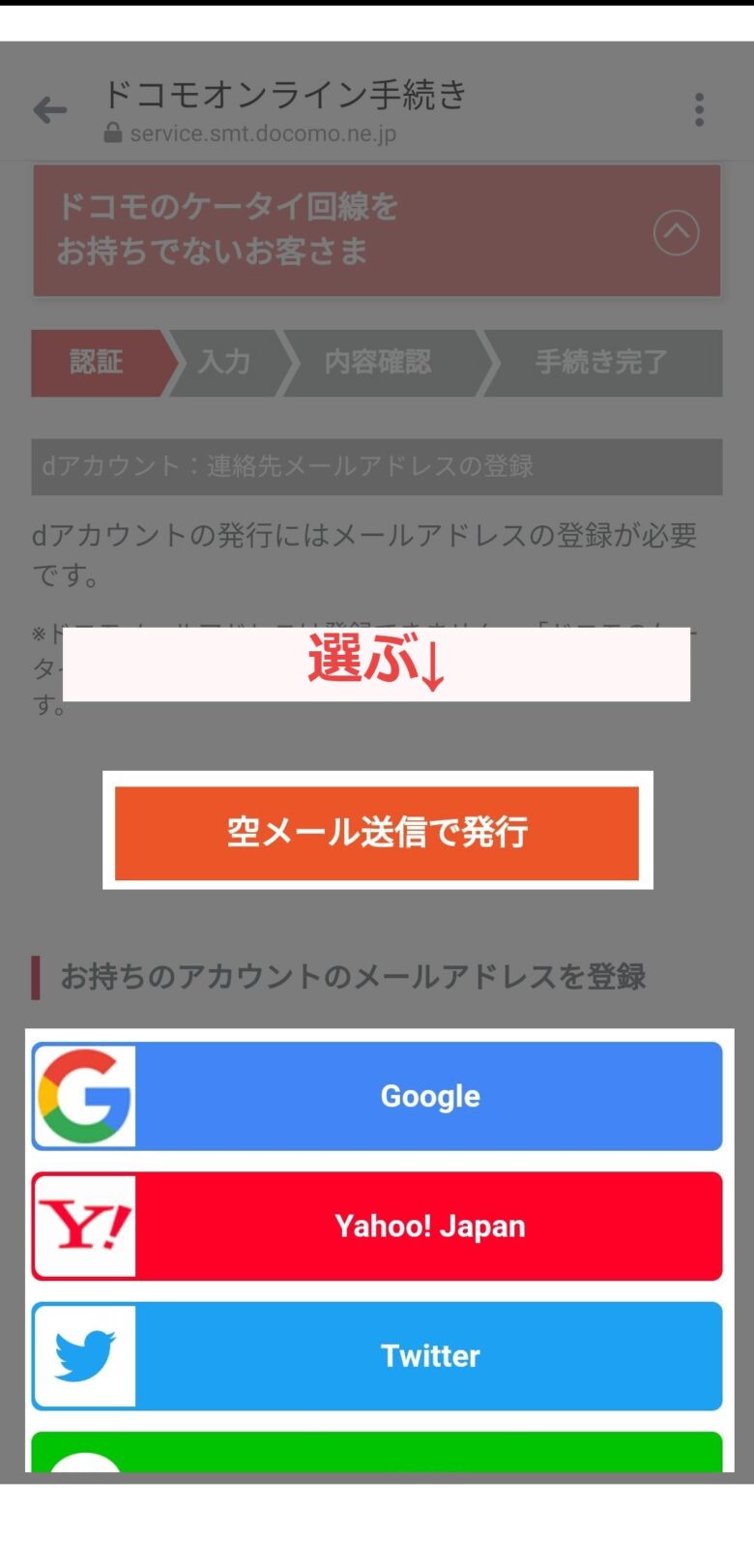Go back using the arrow in the header

pyautogui.click(x=50, y=110)
